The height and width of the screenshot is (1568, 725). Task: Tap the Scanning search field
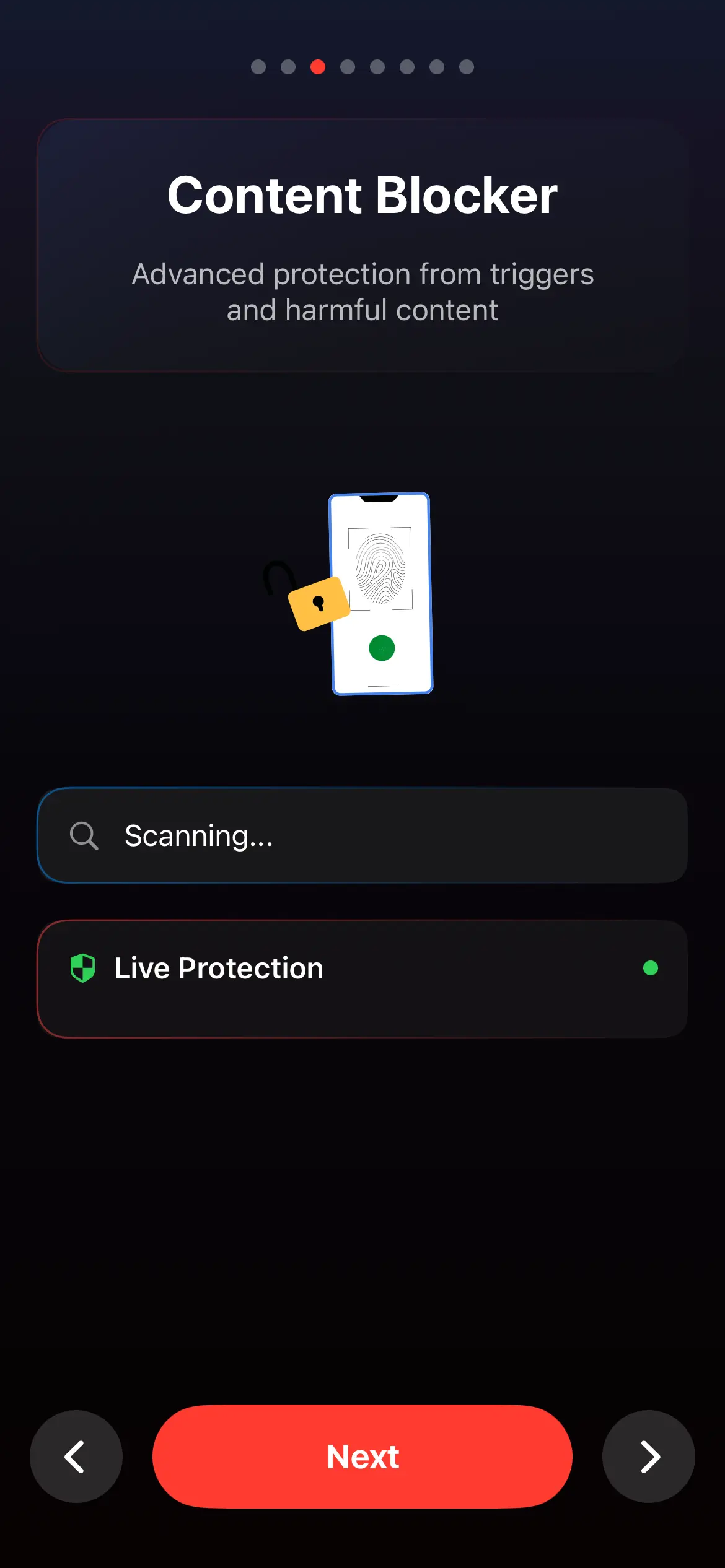362,835
